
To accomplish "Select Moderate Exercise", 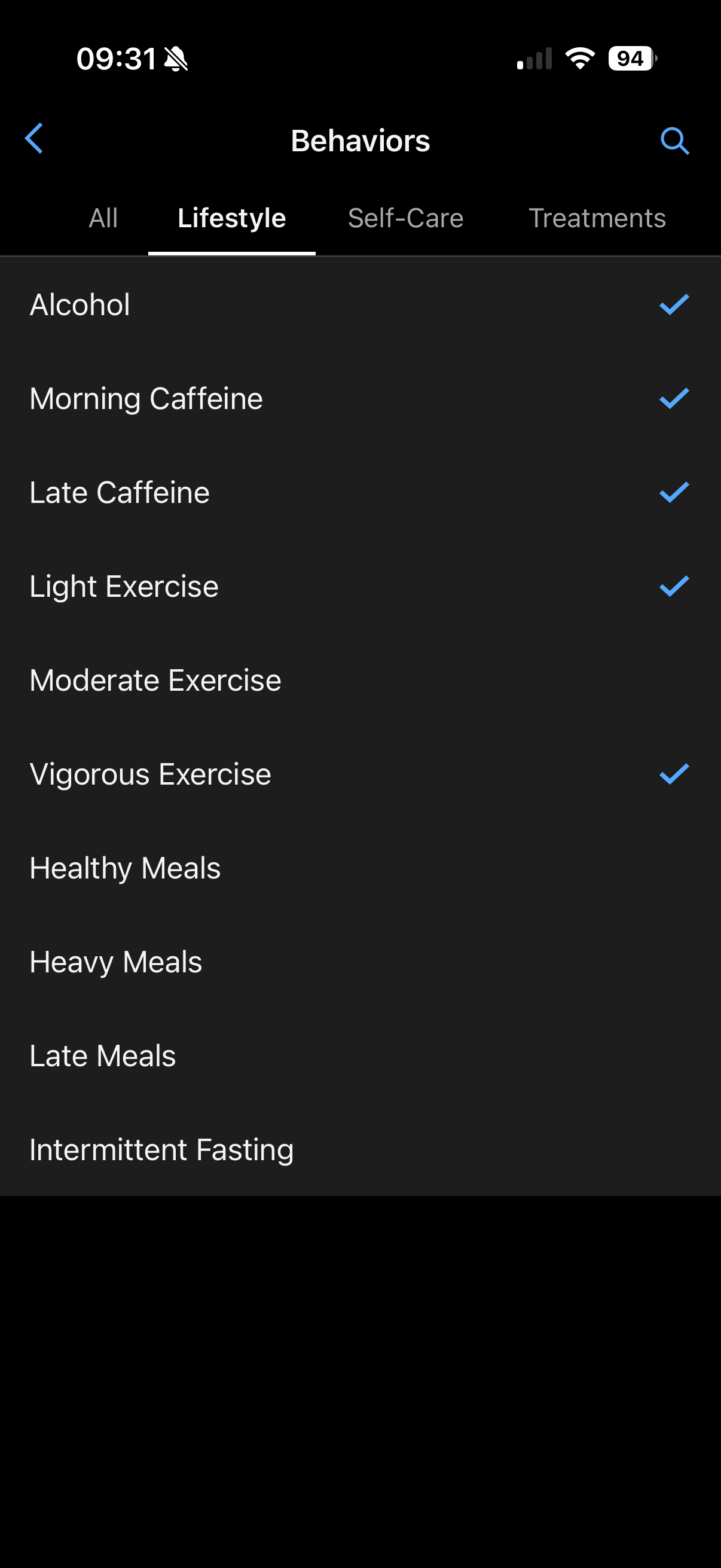I will [360, 680].
